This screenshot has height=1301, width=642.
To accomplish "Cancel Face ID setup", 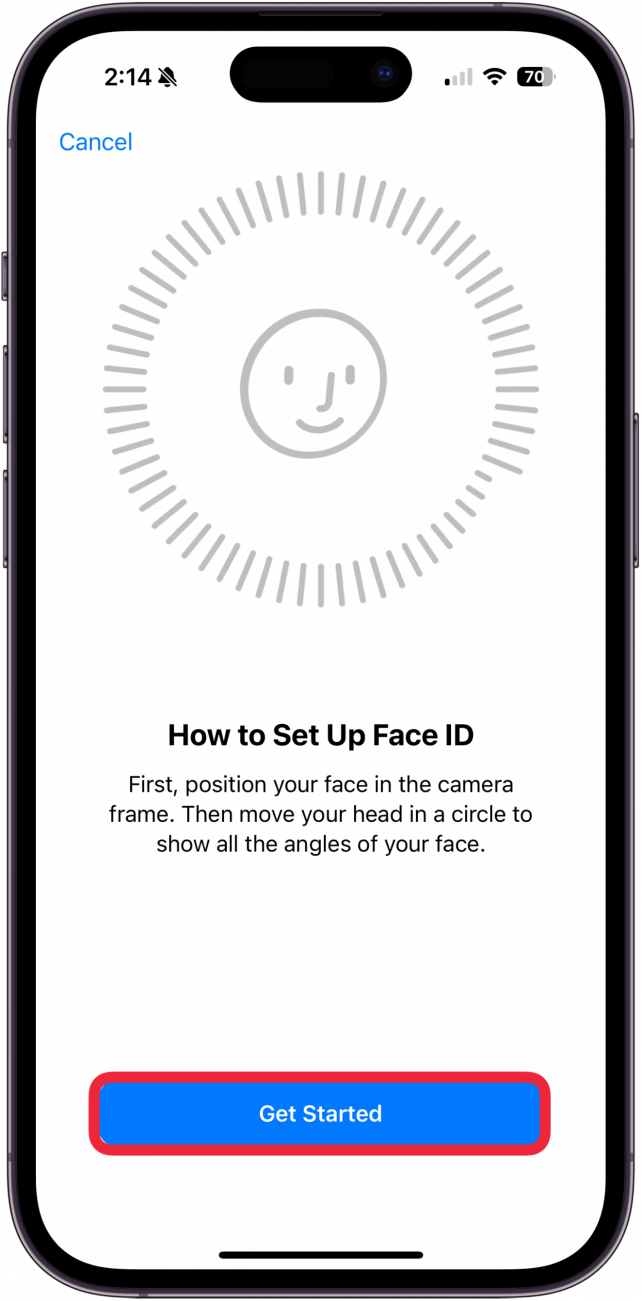I will [x=96, y=142].
